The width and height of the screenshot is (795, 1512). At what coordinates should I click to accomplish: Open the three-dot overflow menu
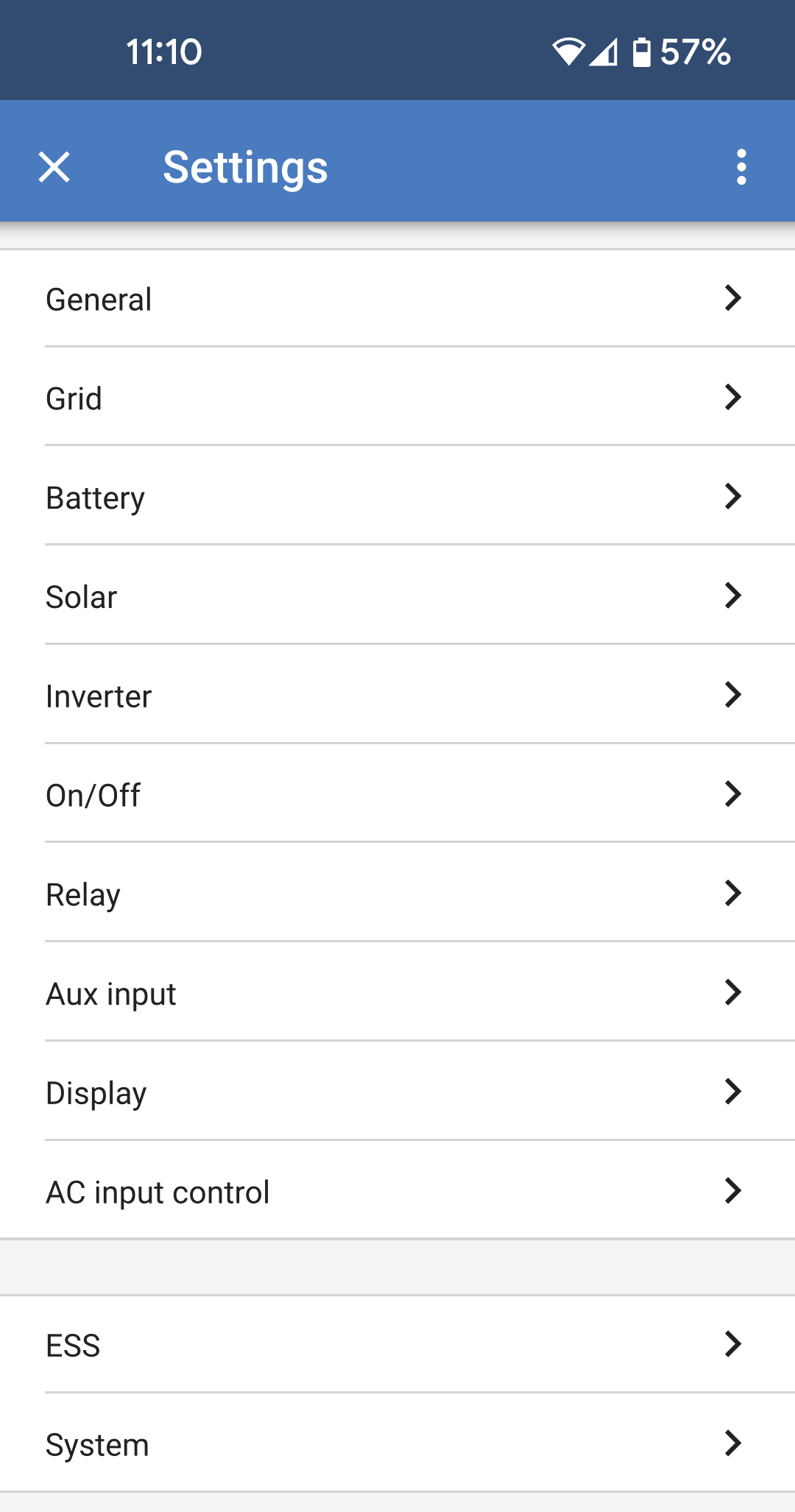741,167
